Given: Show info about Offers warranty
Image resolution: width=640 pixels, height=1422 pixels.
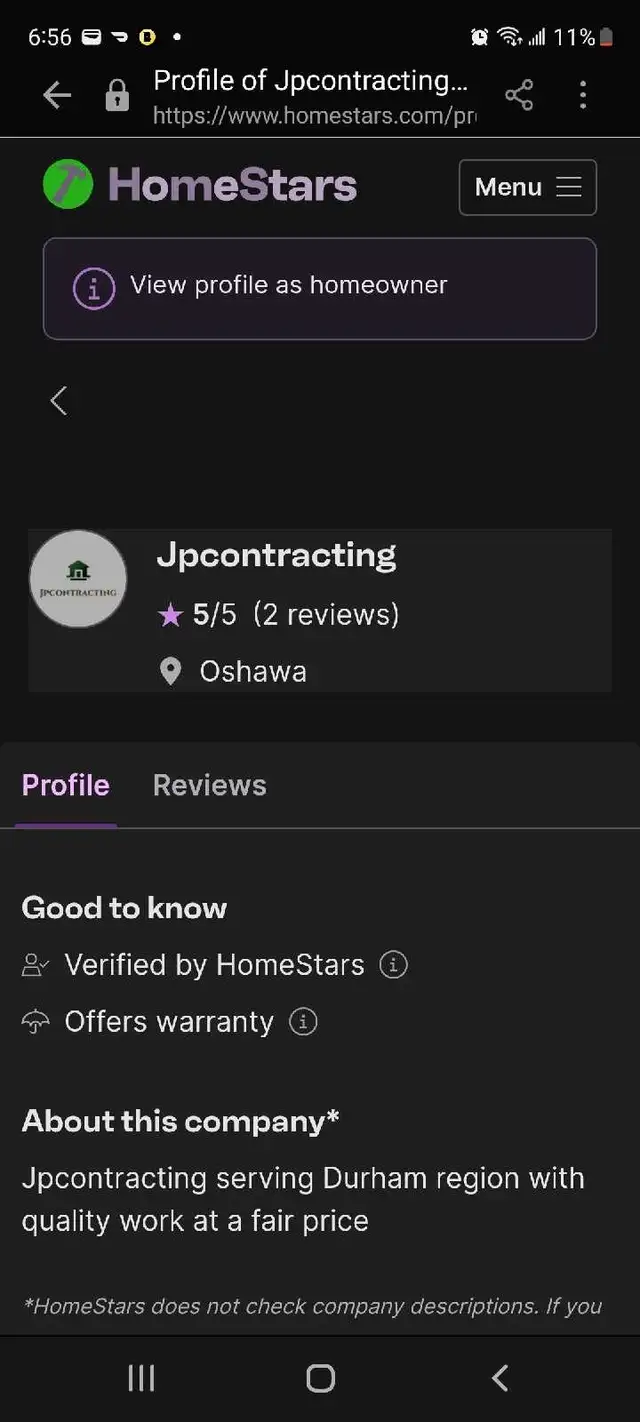Looking at the screenshot, I should pos(303,1022).
